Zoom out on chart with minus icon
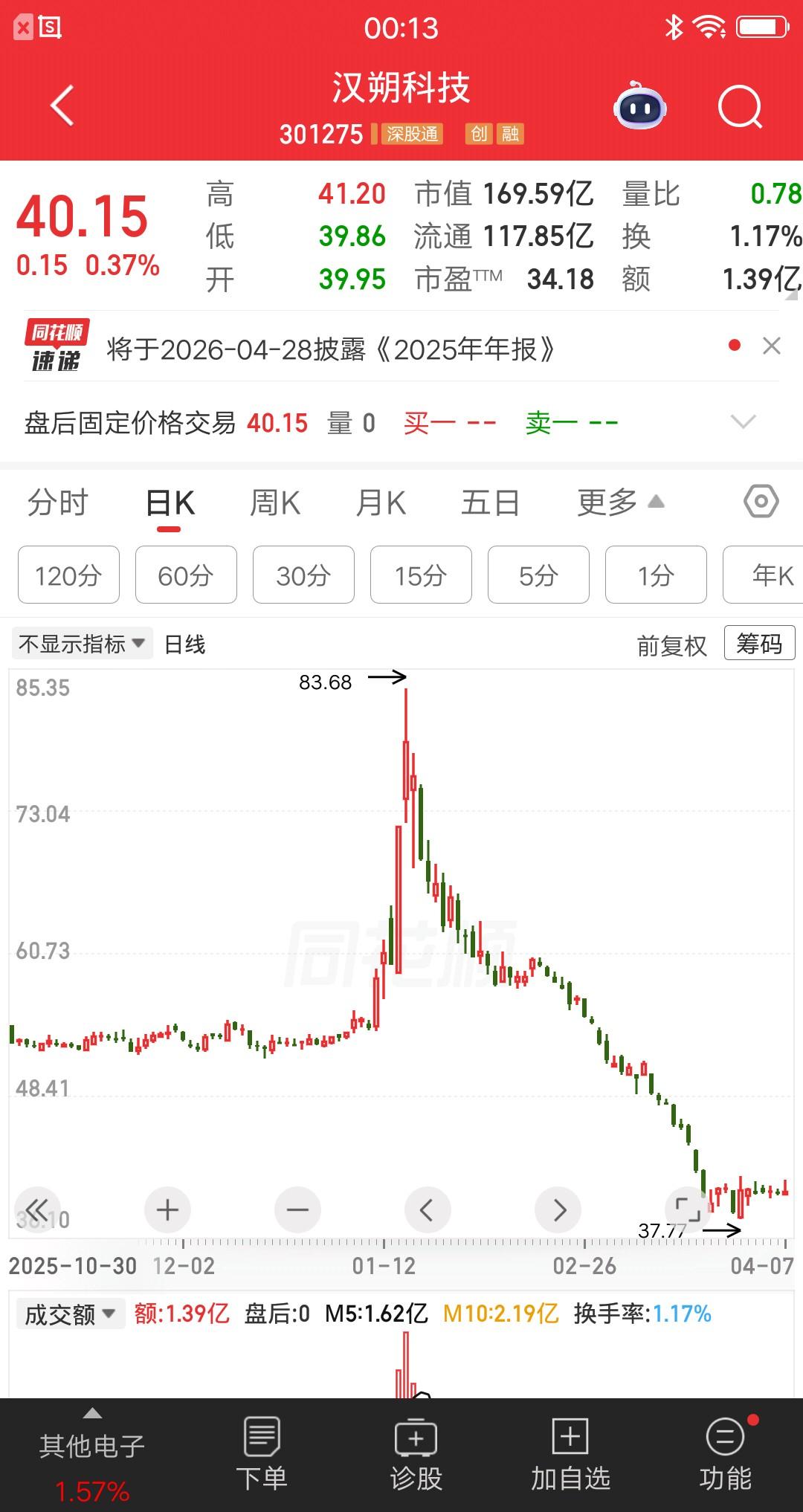 (297, 1209)
